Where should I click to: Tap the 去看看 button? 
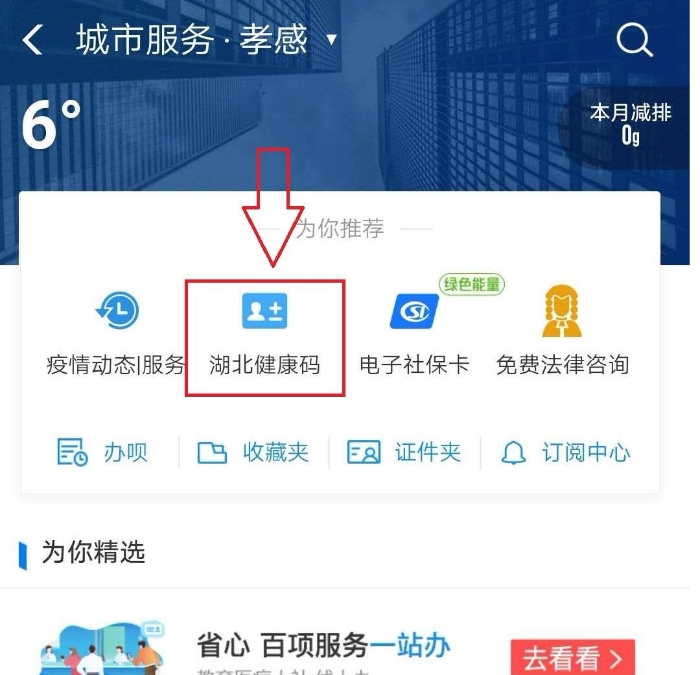coord(573,658)
